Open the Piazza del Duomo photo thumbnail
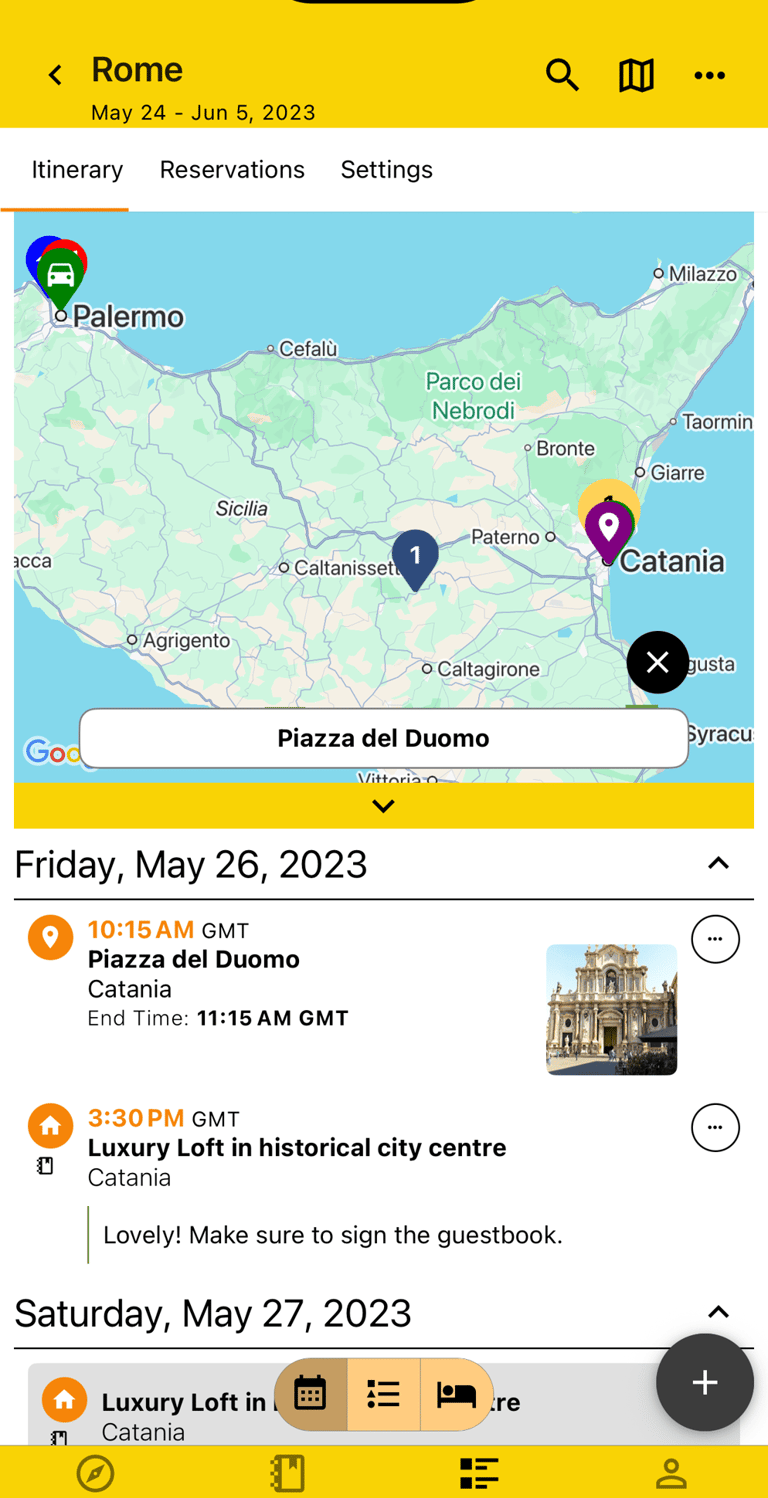Screen dimensions: 768x1498 pos(611,1009)
